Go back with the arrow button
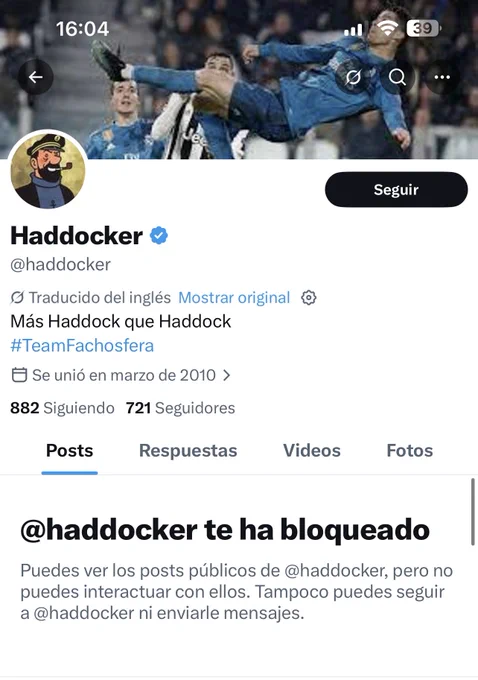The width and height of the screenshot is (478, 680). [x=36, y=77]
